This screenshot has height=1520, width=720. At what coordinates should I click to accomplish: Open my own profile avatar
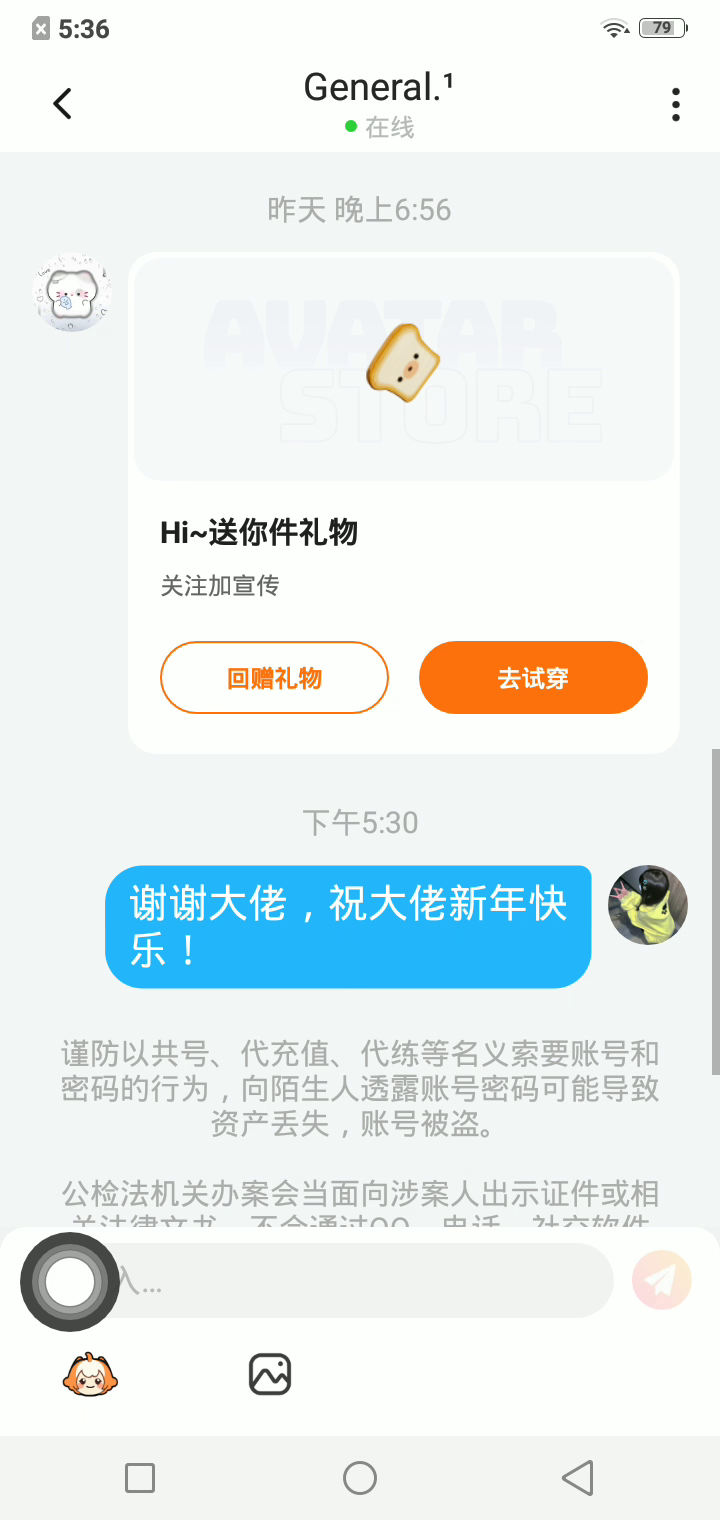tap(648, 905)
